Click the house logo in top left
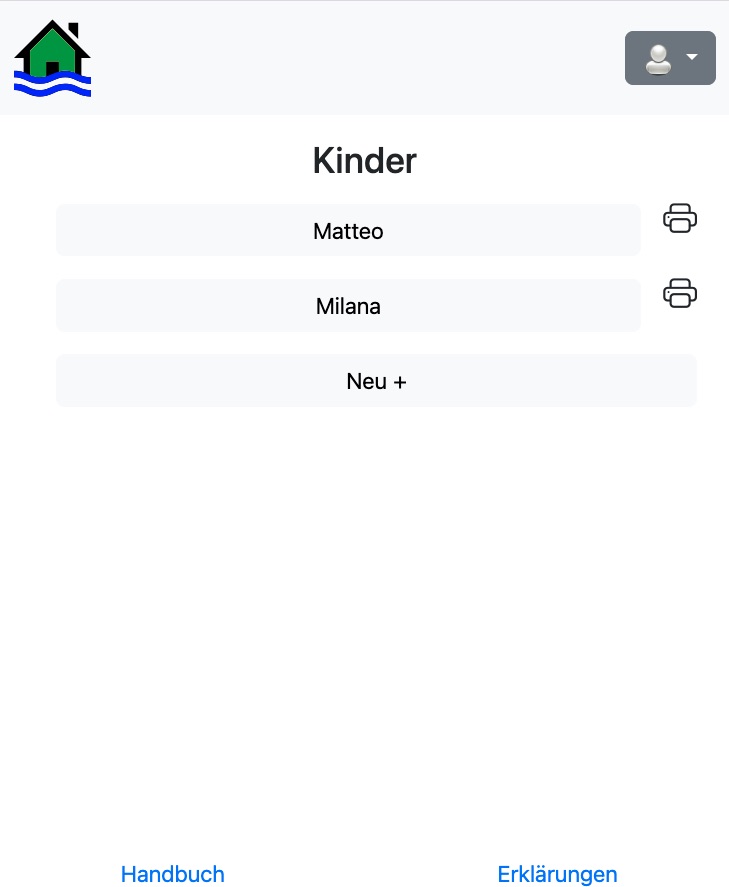729x887 pixels. [x=52, y=57]
